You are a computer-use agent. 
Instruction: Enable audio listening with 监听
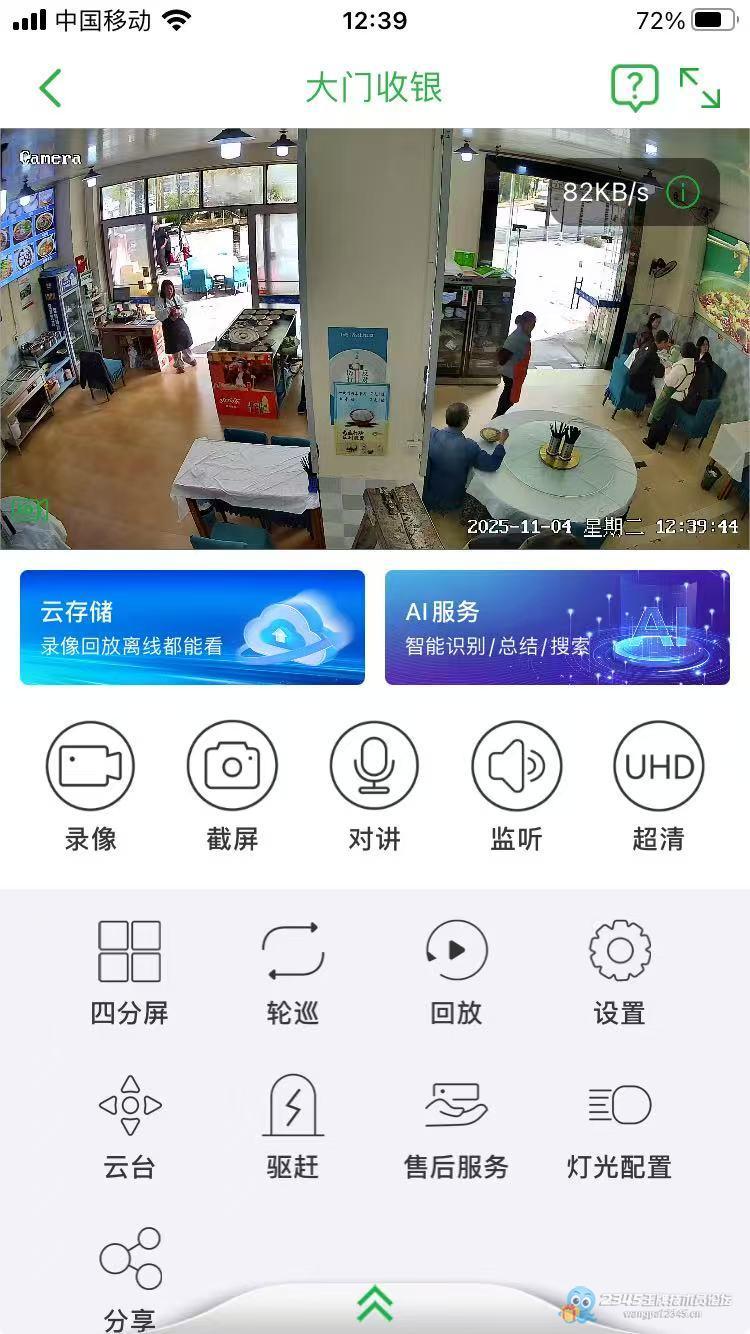(516, 766)
